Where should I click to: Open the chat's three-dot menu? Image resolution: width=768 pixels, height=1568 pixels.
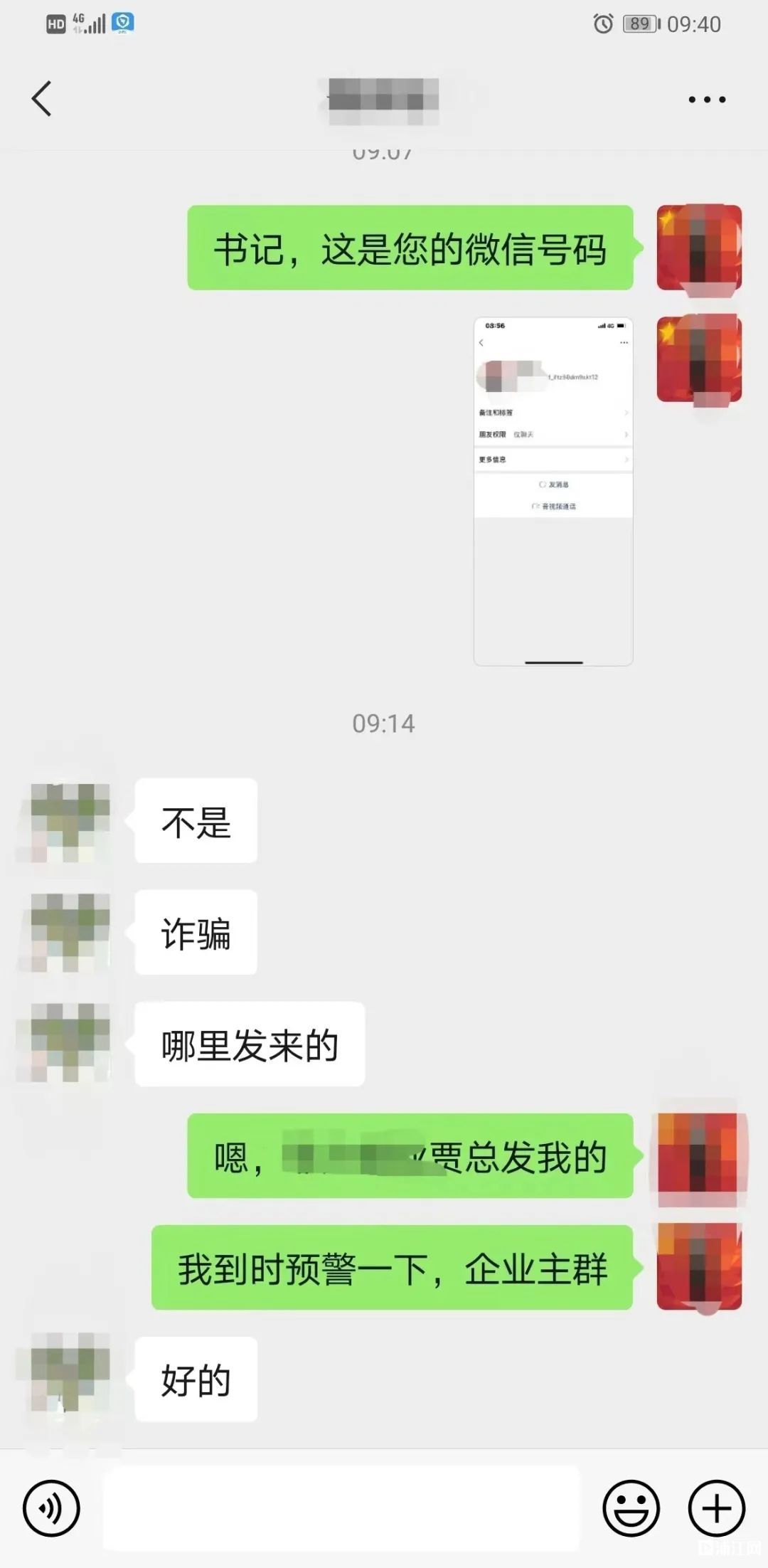click(706, 100)
